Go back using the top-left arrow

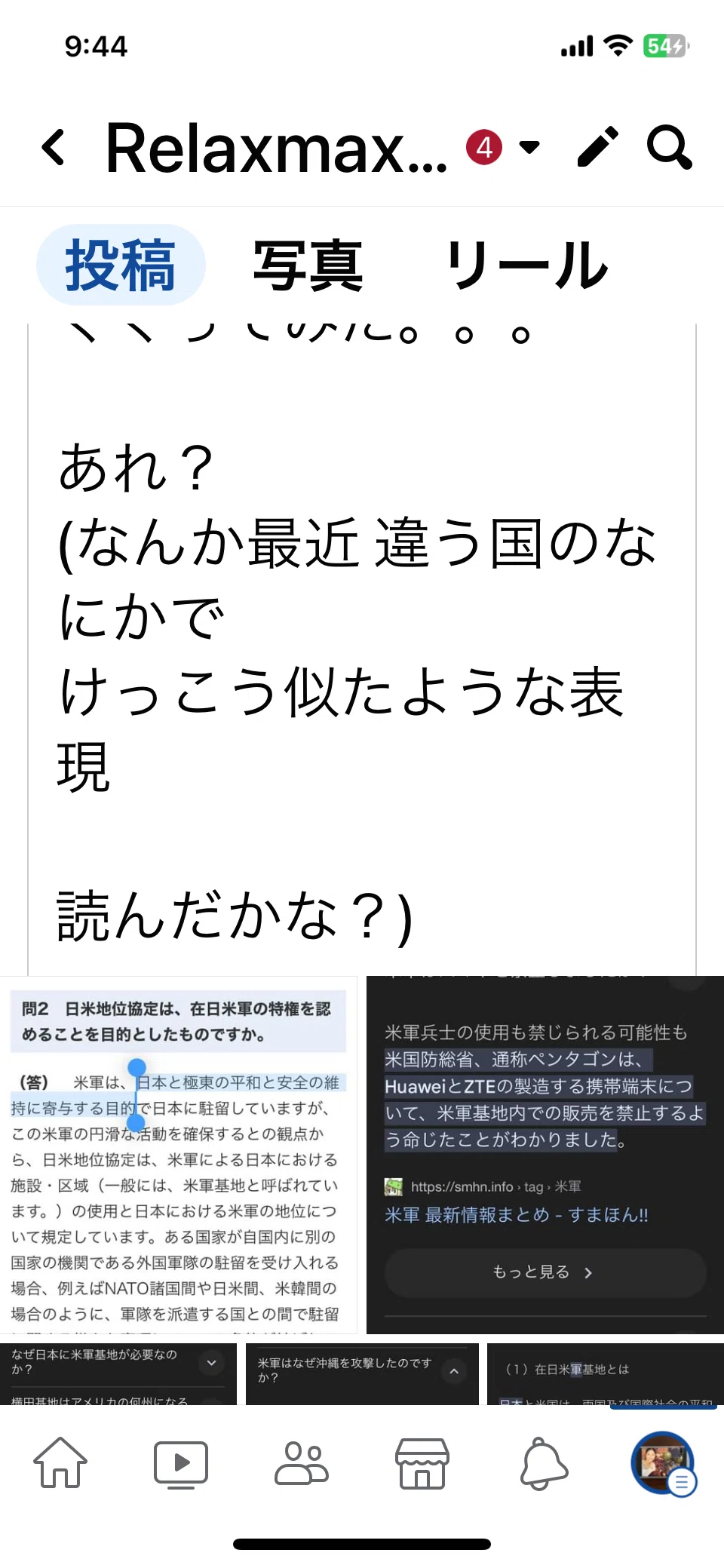[x=54, y=147]
